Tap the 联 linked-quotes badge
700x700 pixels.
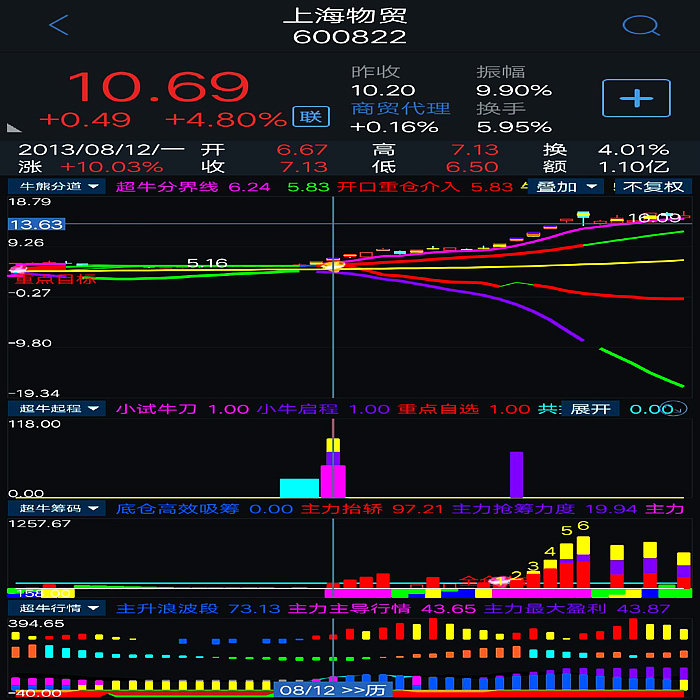[311, 117]
